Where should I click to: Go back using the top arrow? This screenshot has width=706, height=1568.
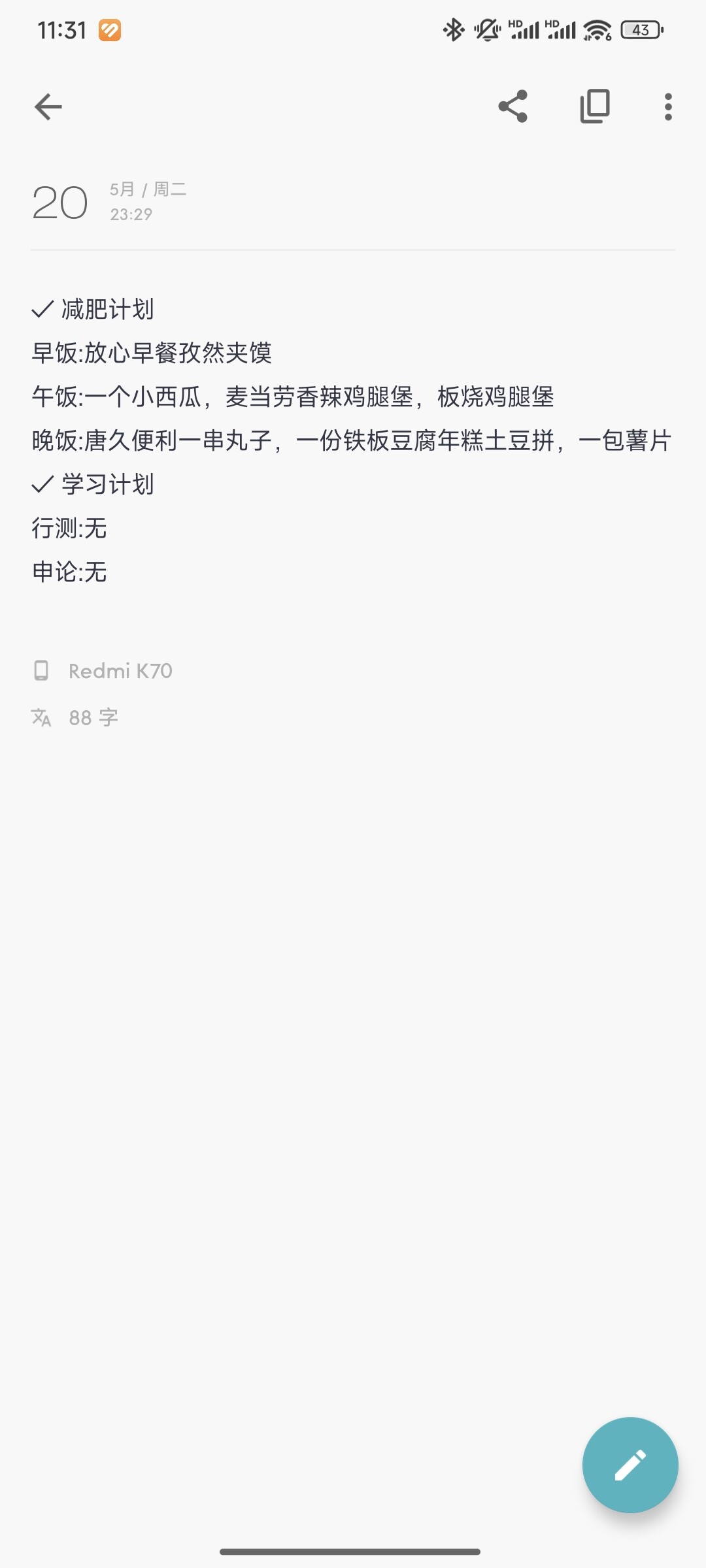(x=48, y=106)
